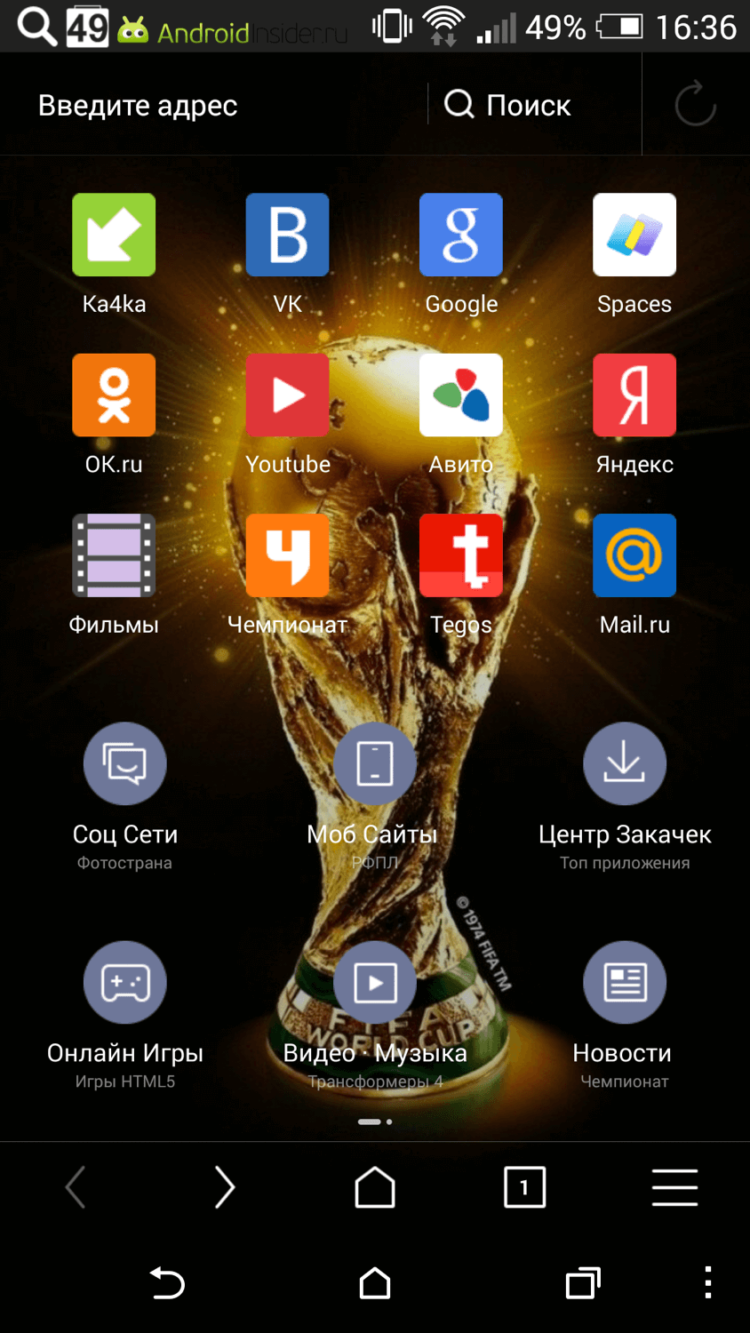Open the browser hamburger menu
The width and height of the screenshot is (750, 1333).
(x=675, y=1187)
